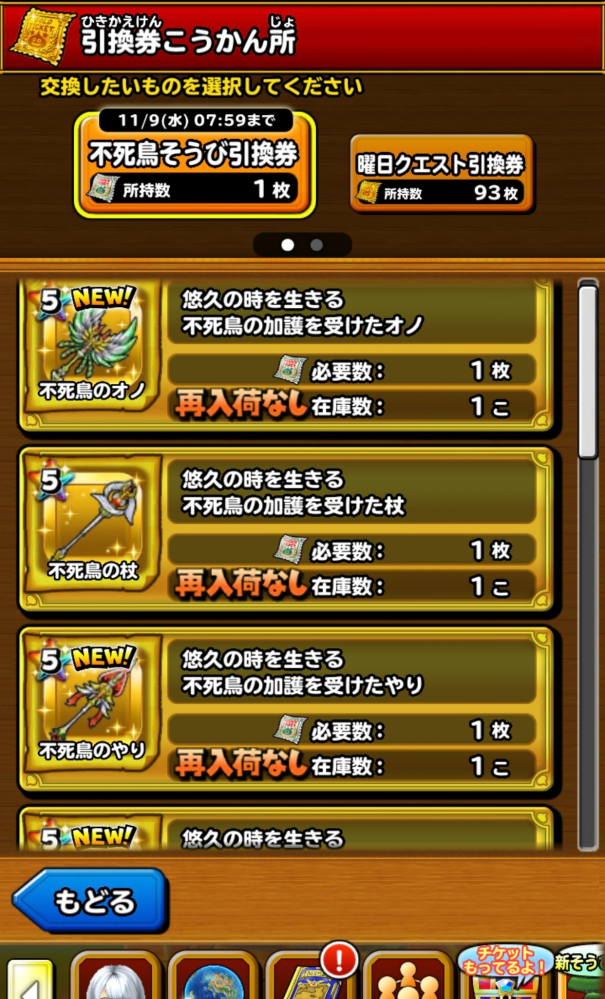This screenshot has width=605, height=999.
Task: Tap the page indicator dots
Action: tap(301, 244)
